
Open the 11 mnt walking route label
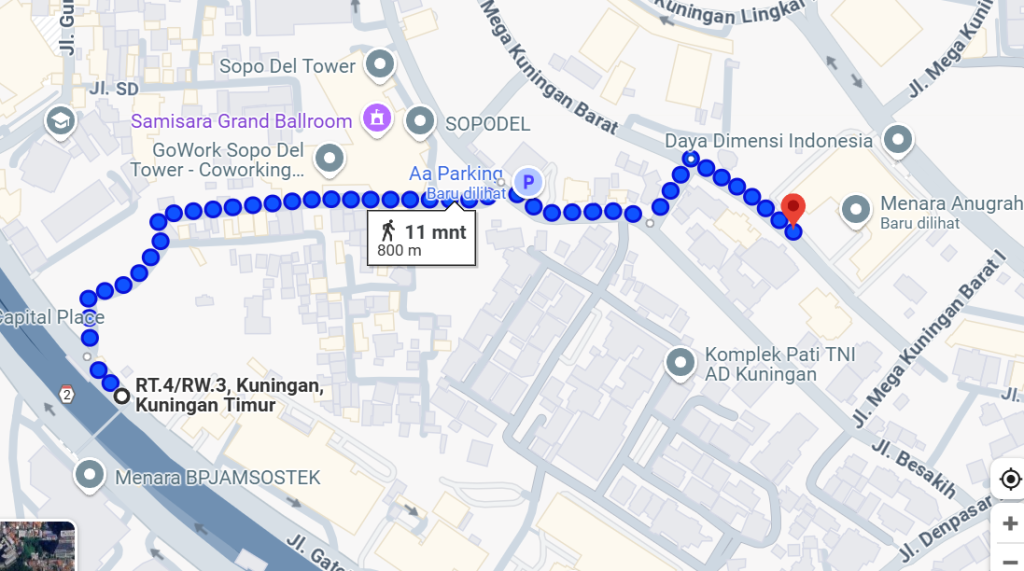[421, 239]
